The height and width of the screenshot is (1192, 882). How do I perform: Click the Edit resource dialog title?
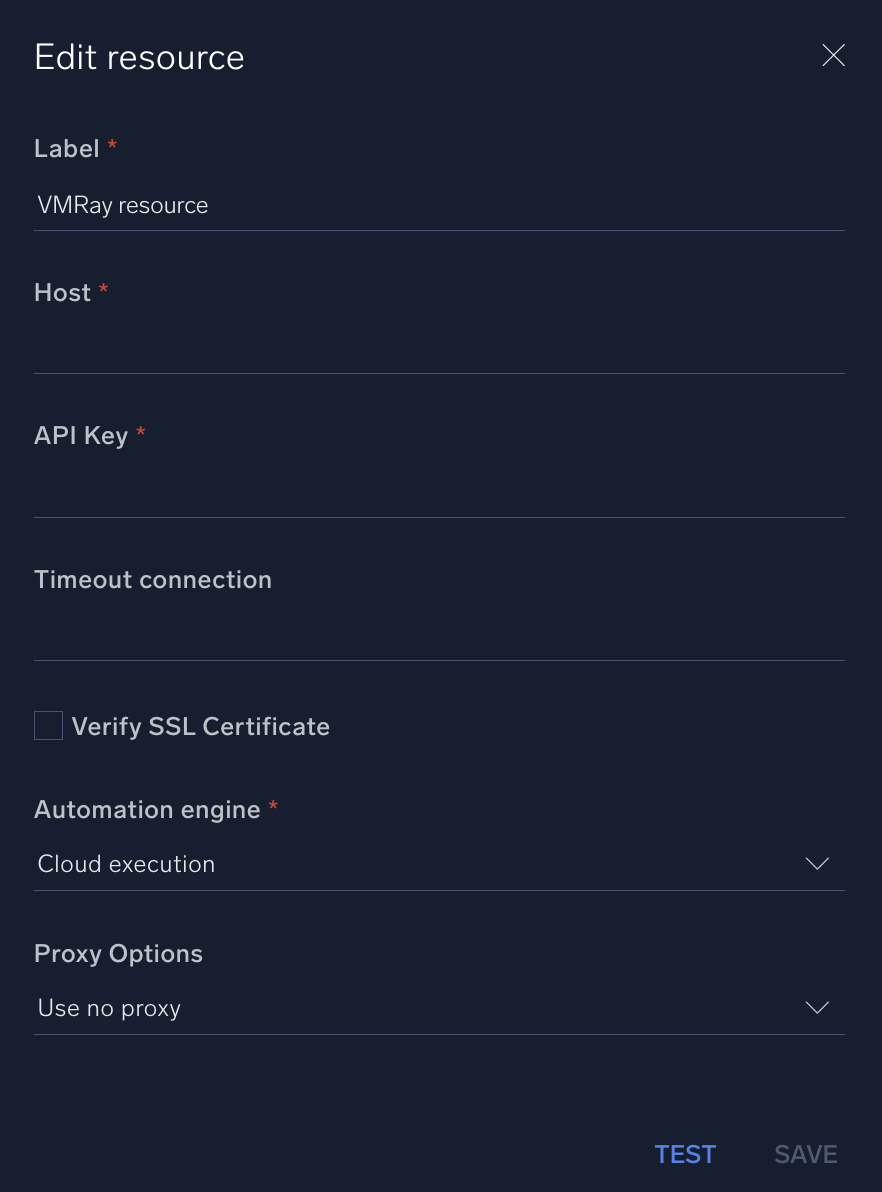139,57
